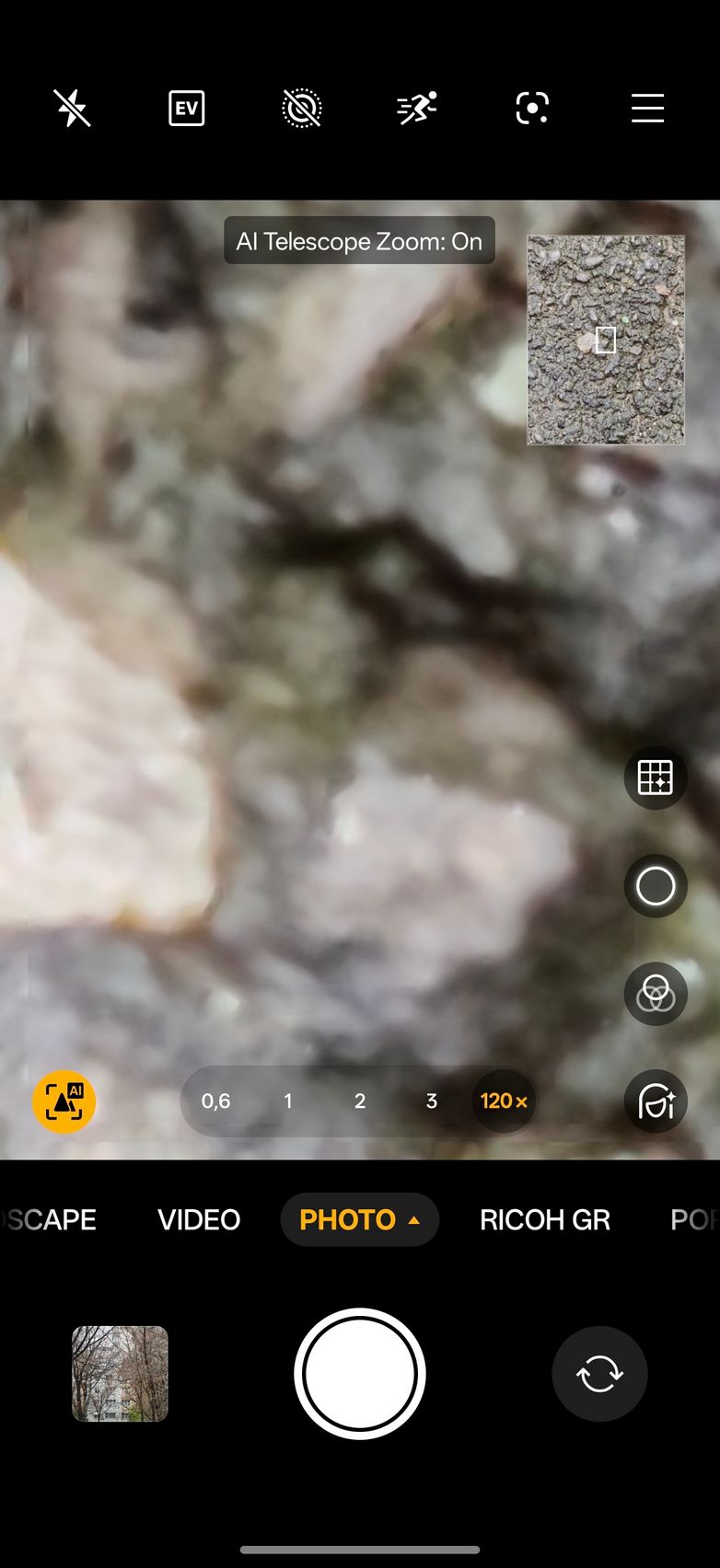Select 0,6 zoom level
Screen dimensions: 720x1568
click(215, 1101)
